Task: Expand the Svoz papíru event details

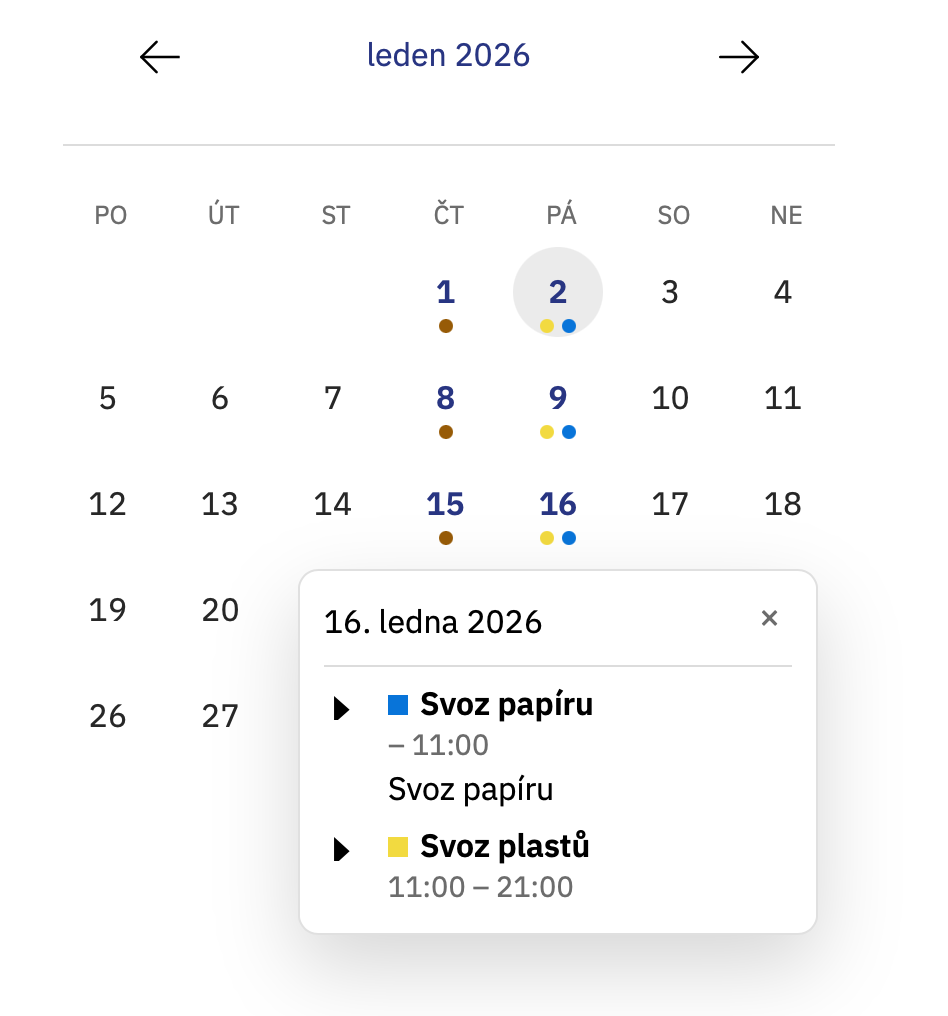Action: (342, 710)
